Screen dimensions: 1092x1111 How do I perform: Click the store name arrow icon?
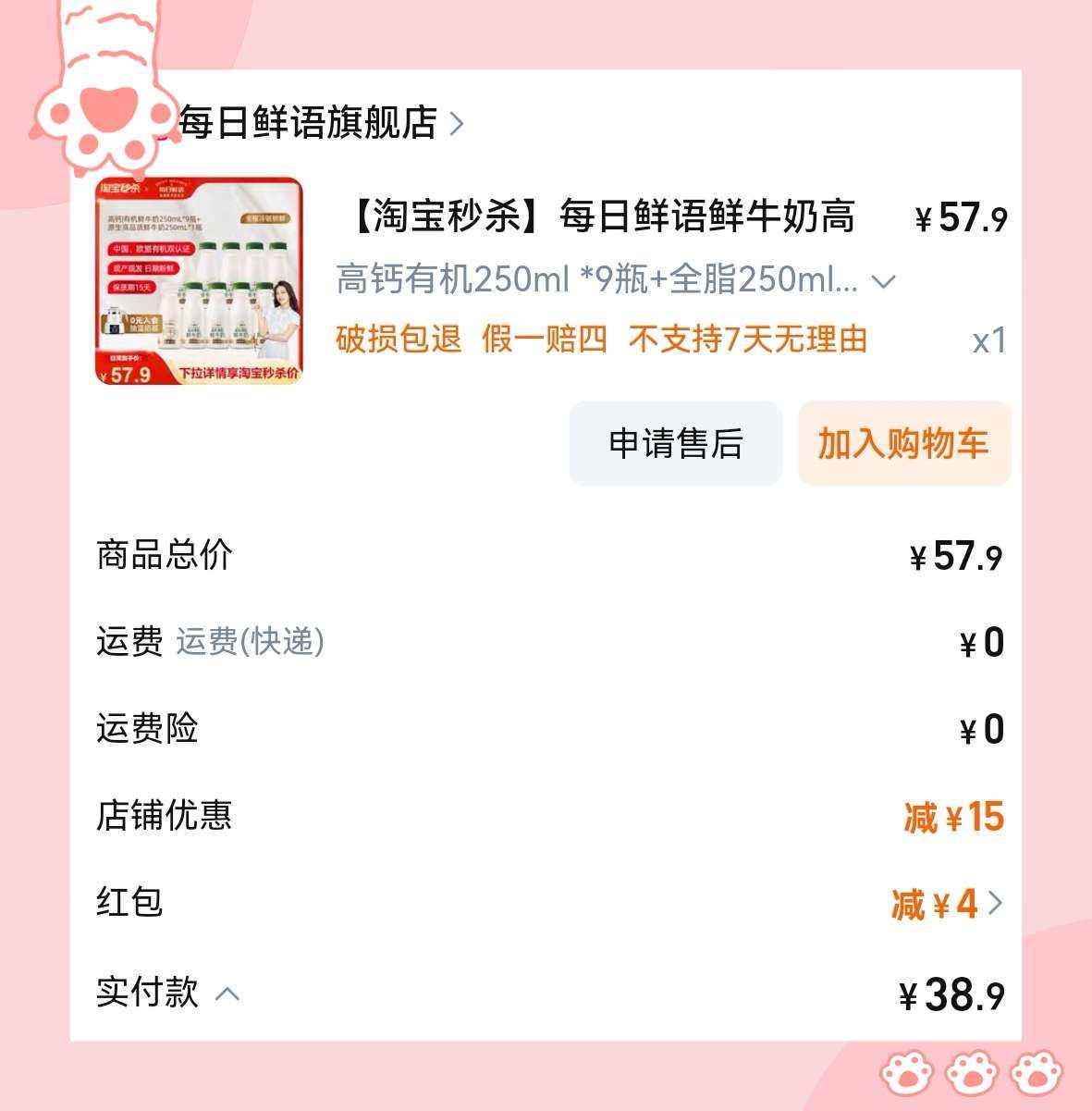[x=455, y=123]
